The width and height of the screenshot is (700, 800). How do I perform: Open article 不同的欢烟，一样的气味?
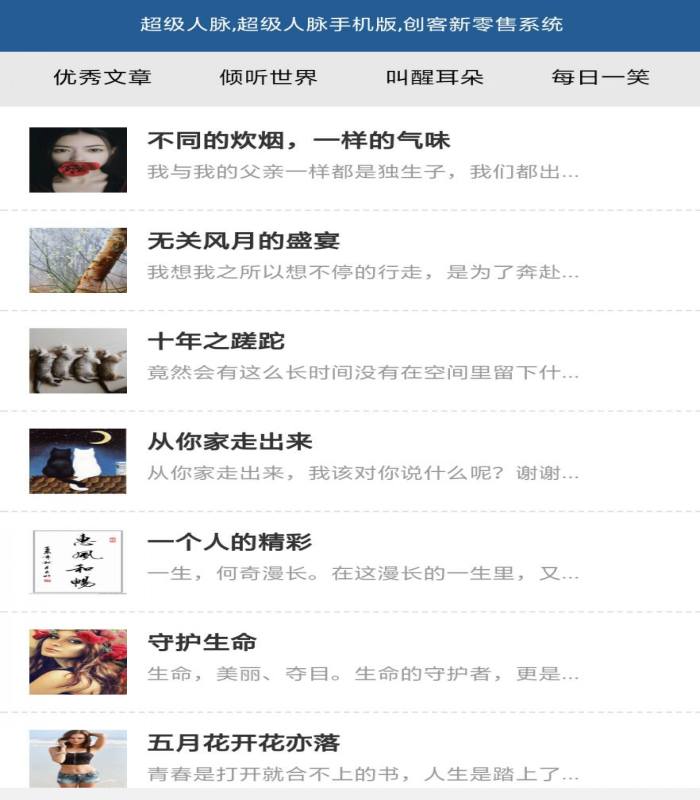point(298,141)
